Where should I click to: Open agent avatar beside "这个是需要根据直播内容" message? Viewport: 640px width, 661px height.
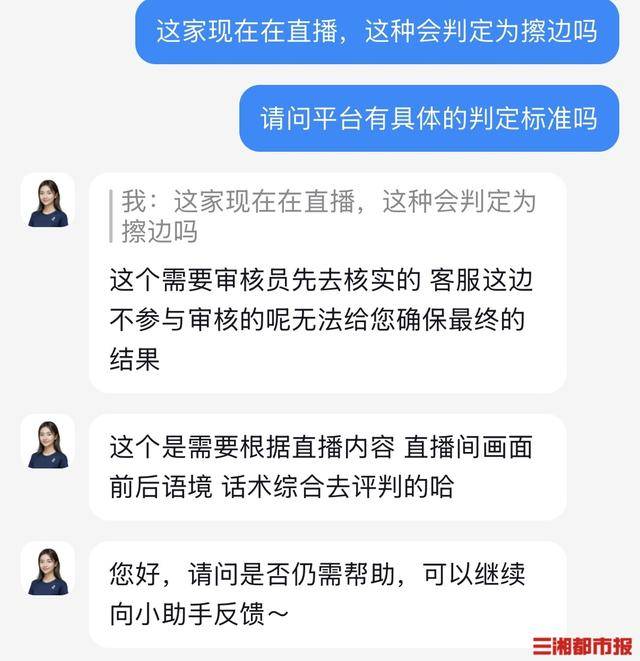click(x=48, y=442)
